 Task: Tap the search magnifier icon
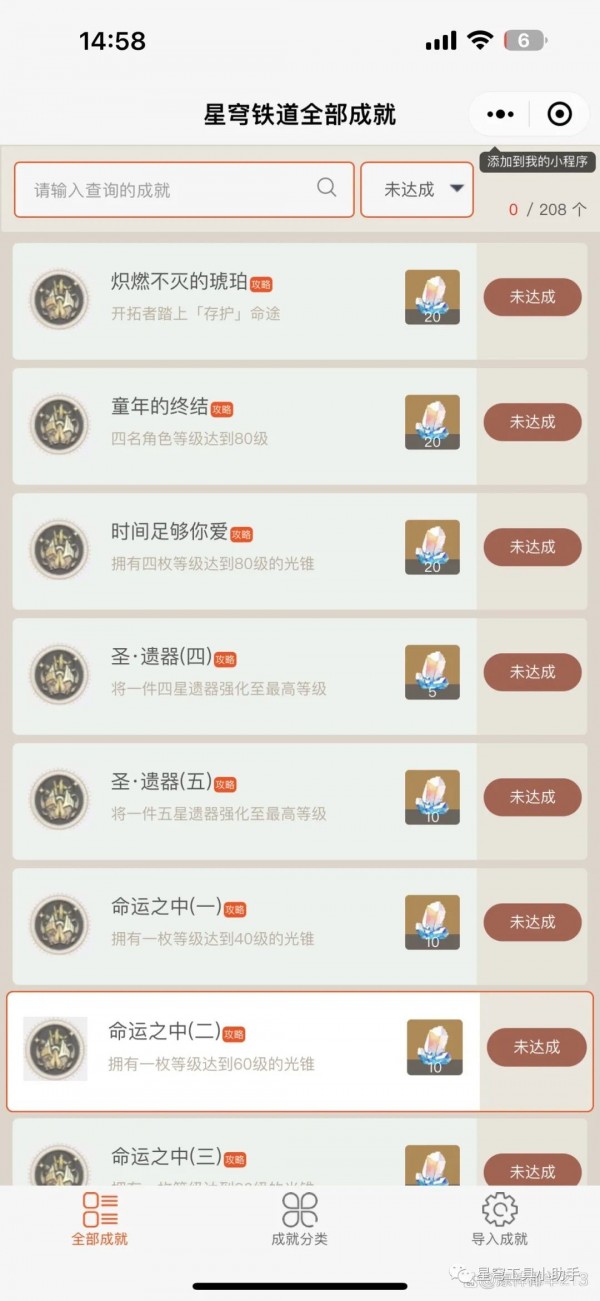(x=327, y=187)
